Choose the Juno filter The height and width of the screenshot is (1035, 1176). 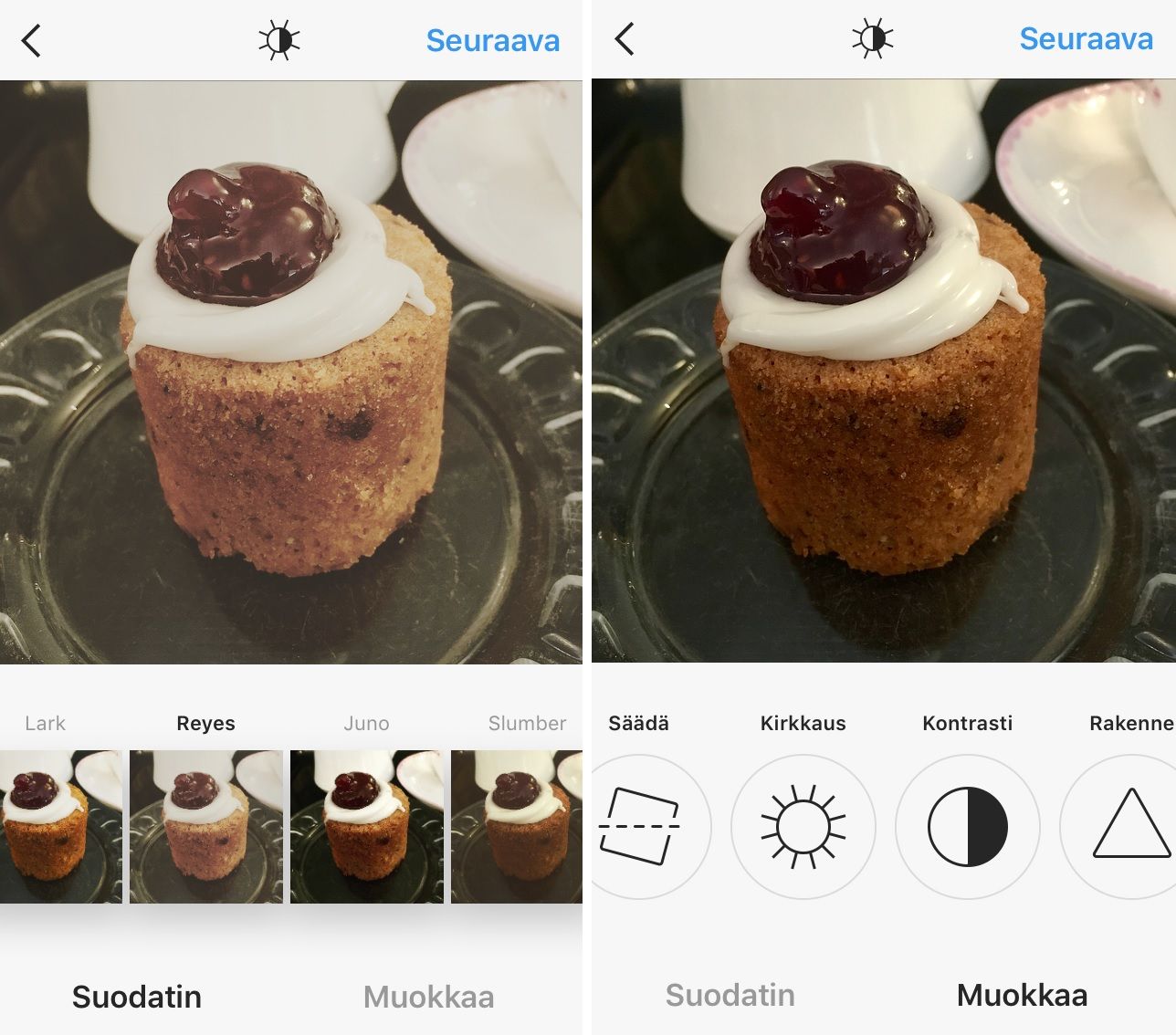click(367, 826)
